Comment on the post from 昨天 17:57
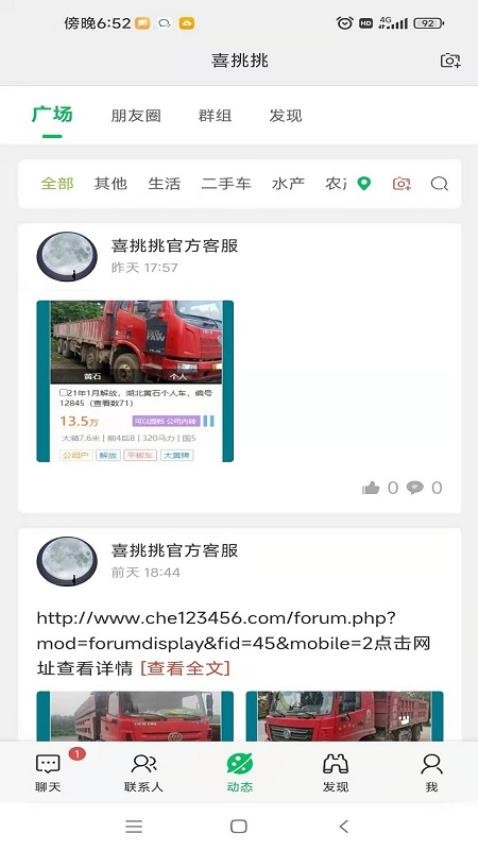The image size is (478, 850). click(415, 488)
